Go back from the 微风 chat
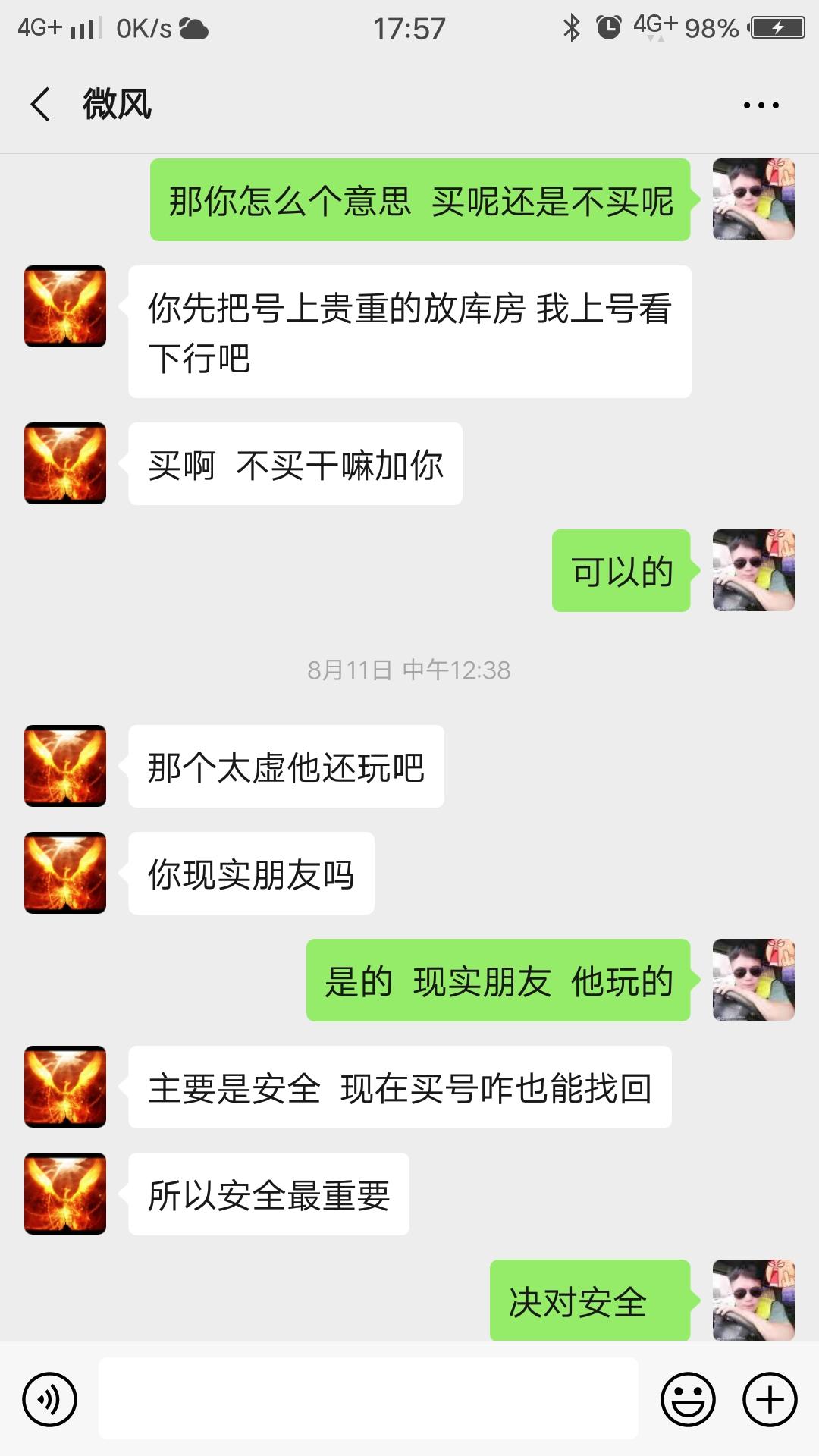 pyautogui.click(x=41, y=105)
